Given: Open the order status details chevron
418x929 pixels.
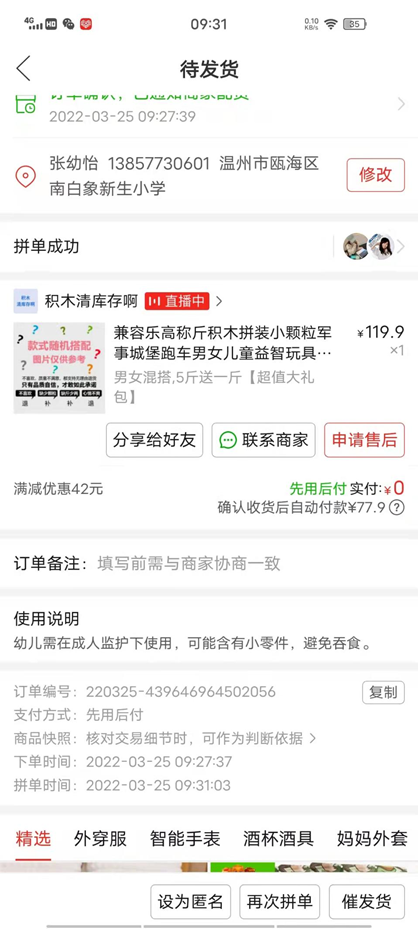Looking at the screenshot, I should pyautogui.click(x=401, y=105).
